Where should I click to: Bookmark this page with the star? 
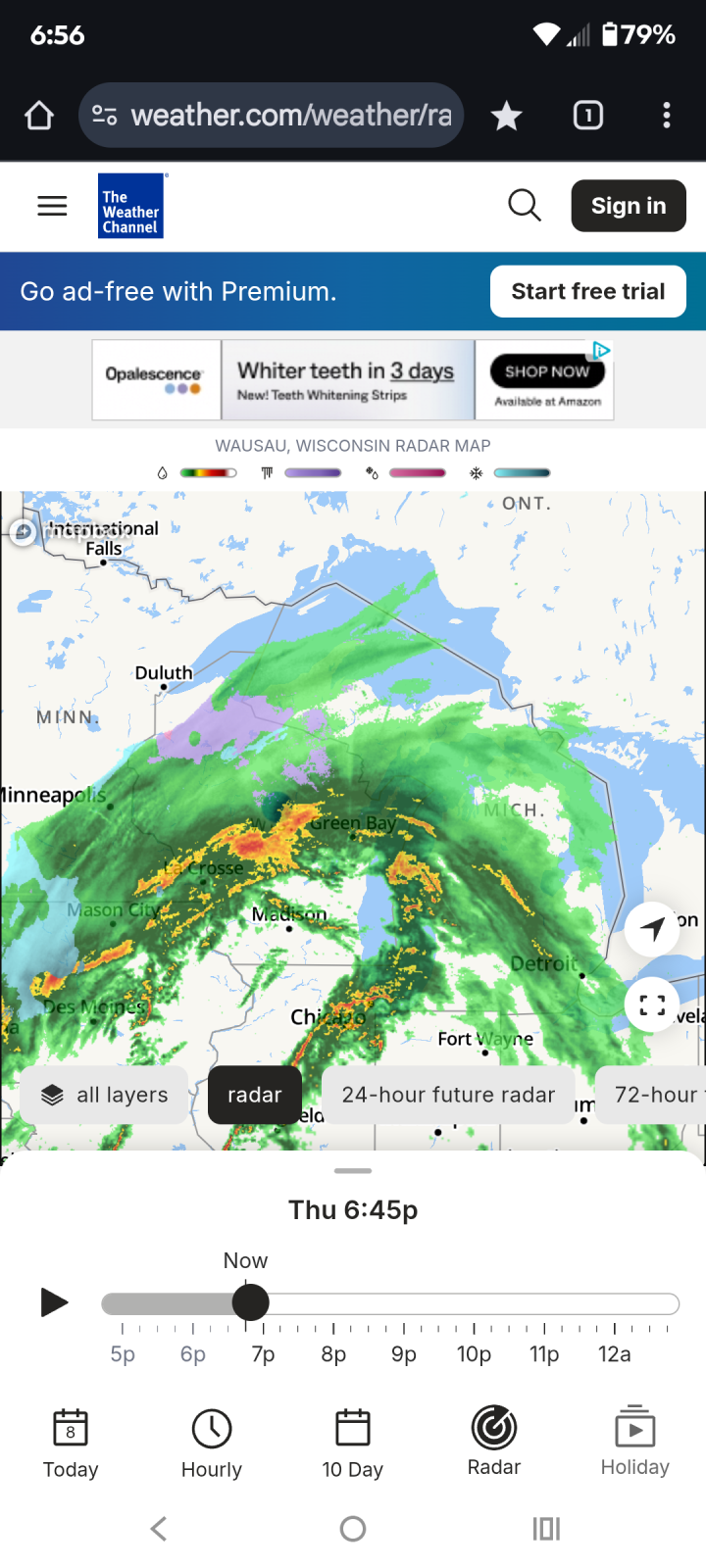click(x=506, y=116)
